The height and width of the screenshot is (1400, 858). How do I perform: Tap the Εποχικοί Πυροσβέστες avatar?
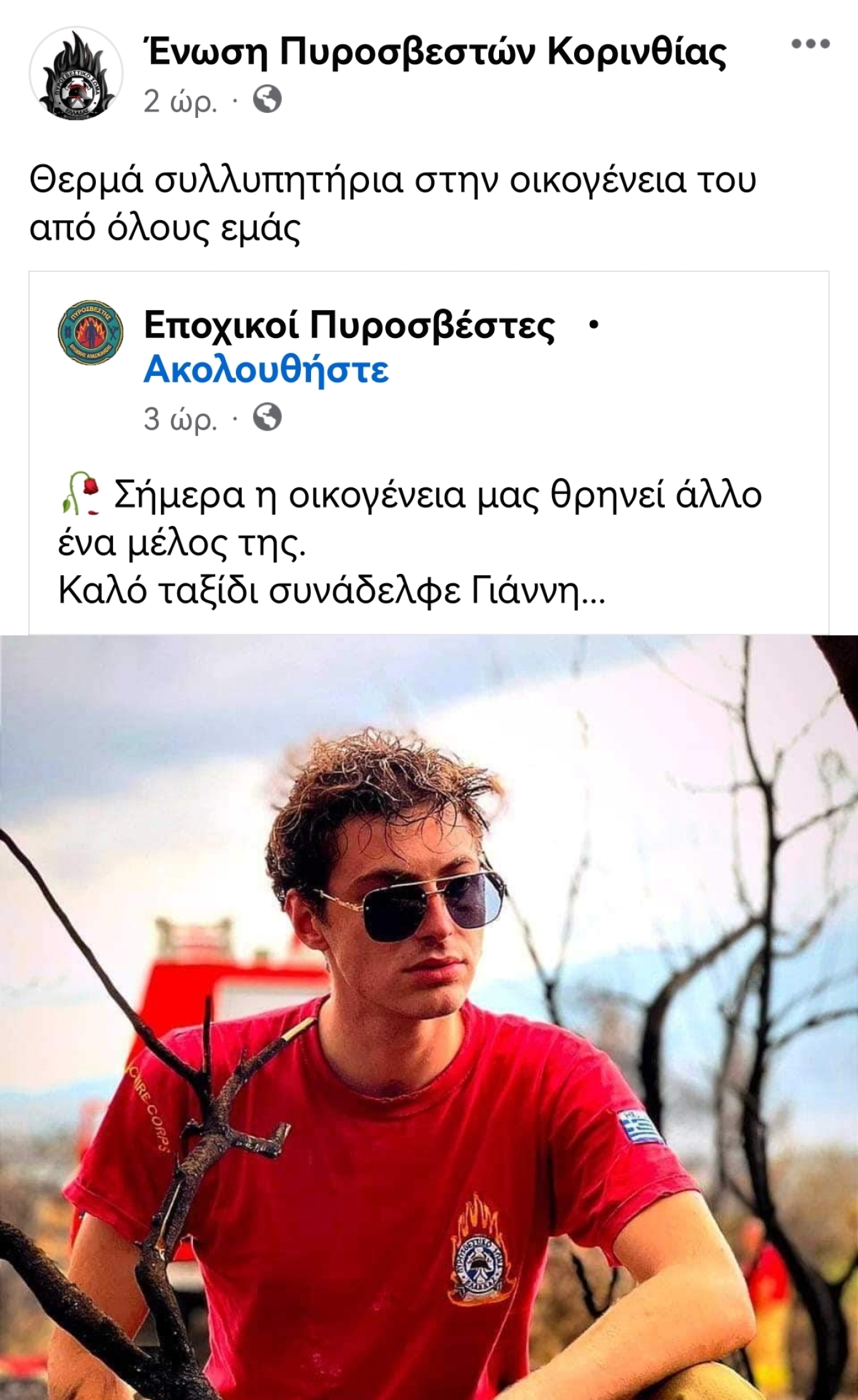pyautogui.click(x=90, y=332)
